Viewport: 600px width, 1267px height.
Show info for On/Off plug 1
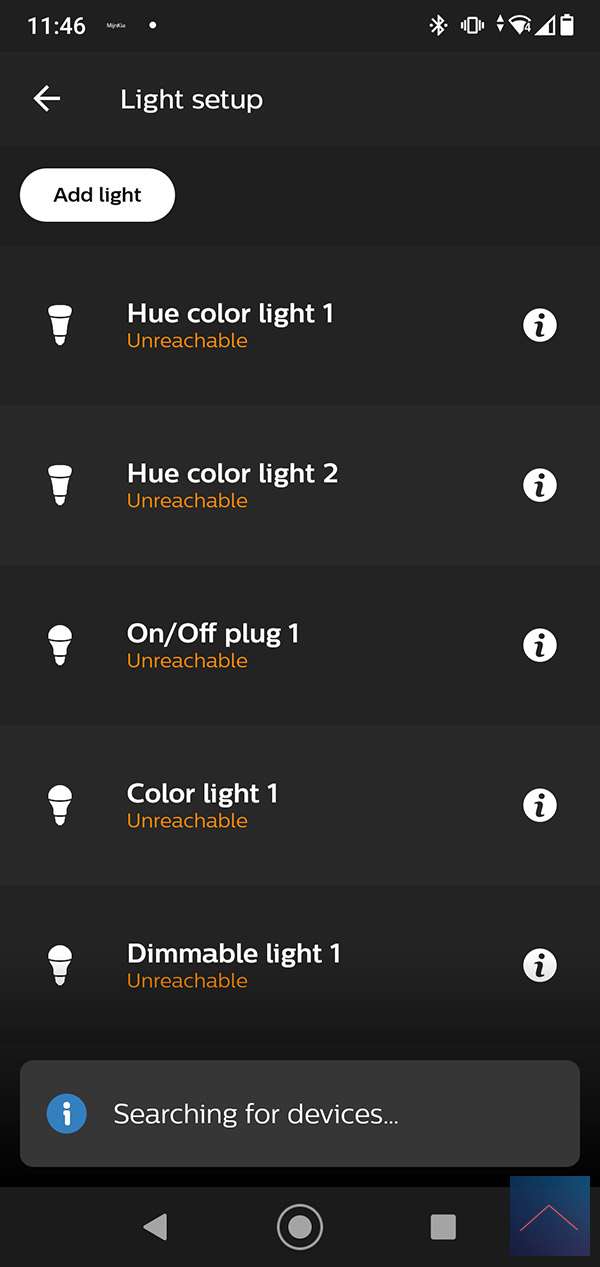[x=540, y=645]
